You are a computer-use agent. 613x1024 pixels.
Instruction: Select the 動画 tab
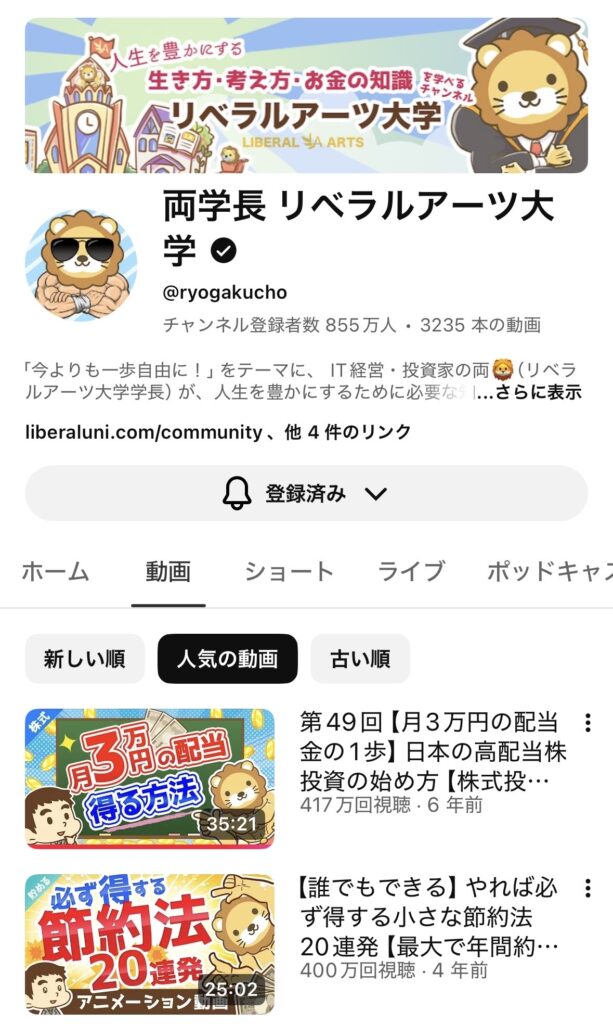tap(168, 572)
